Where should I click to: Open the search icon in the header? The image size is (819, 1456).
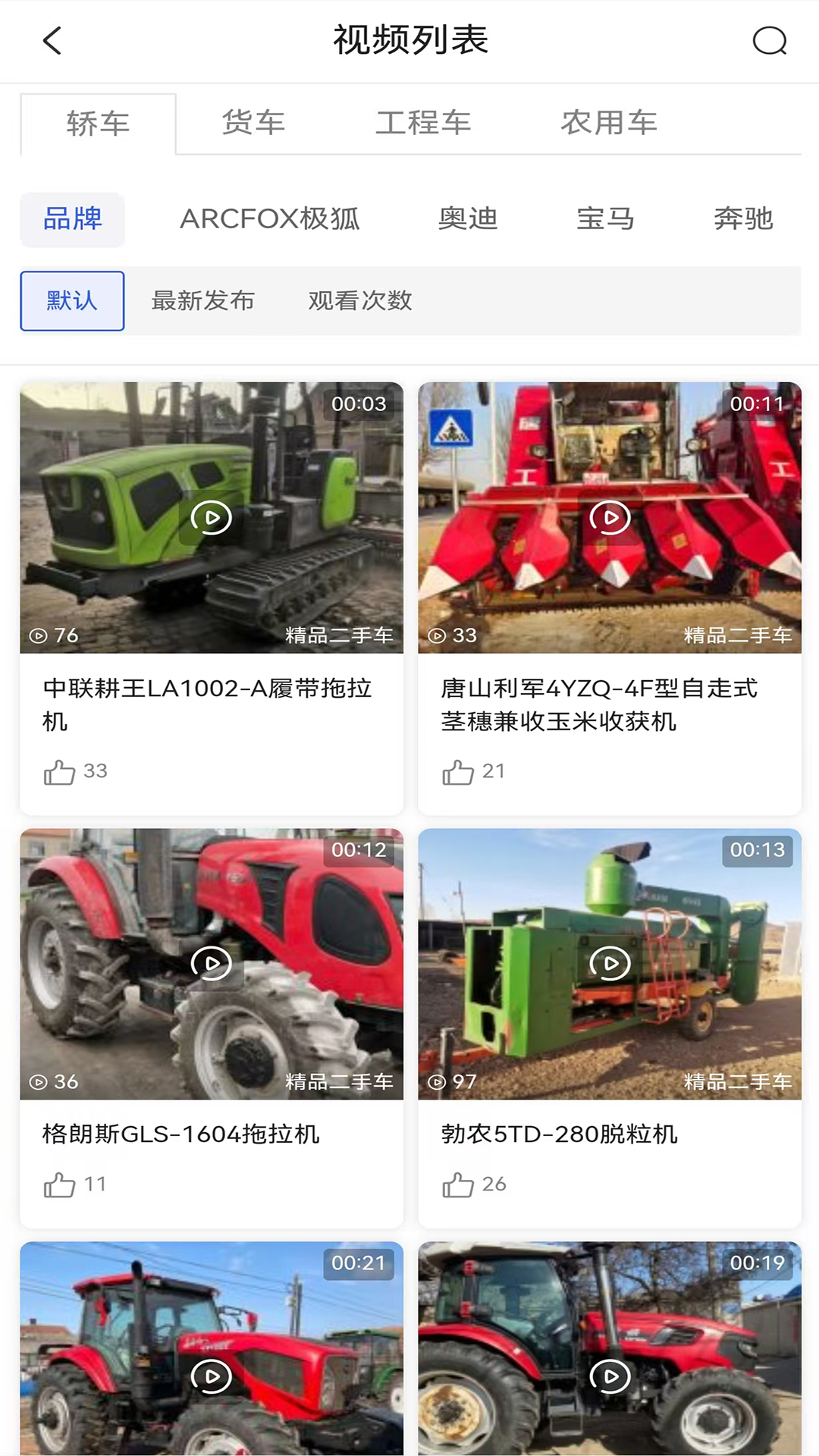coord(769,41)
